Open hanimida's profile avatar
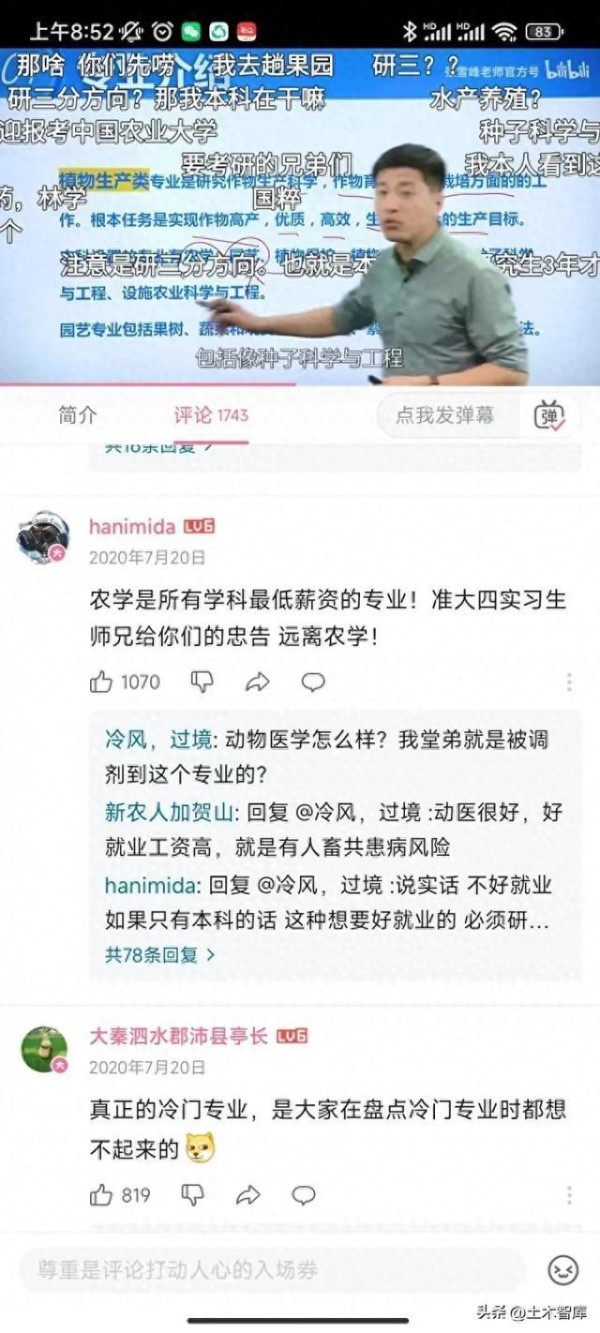This screenshot has height=1333, width=600. tap(43, 539)
